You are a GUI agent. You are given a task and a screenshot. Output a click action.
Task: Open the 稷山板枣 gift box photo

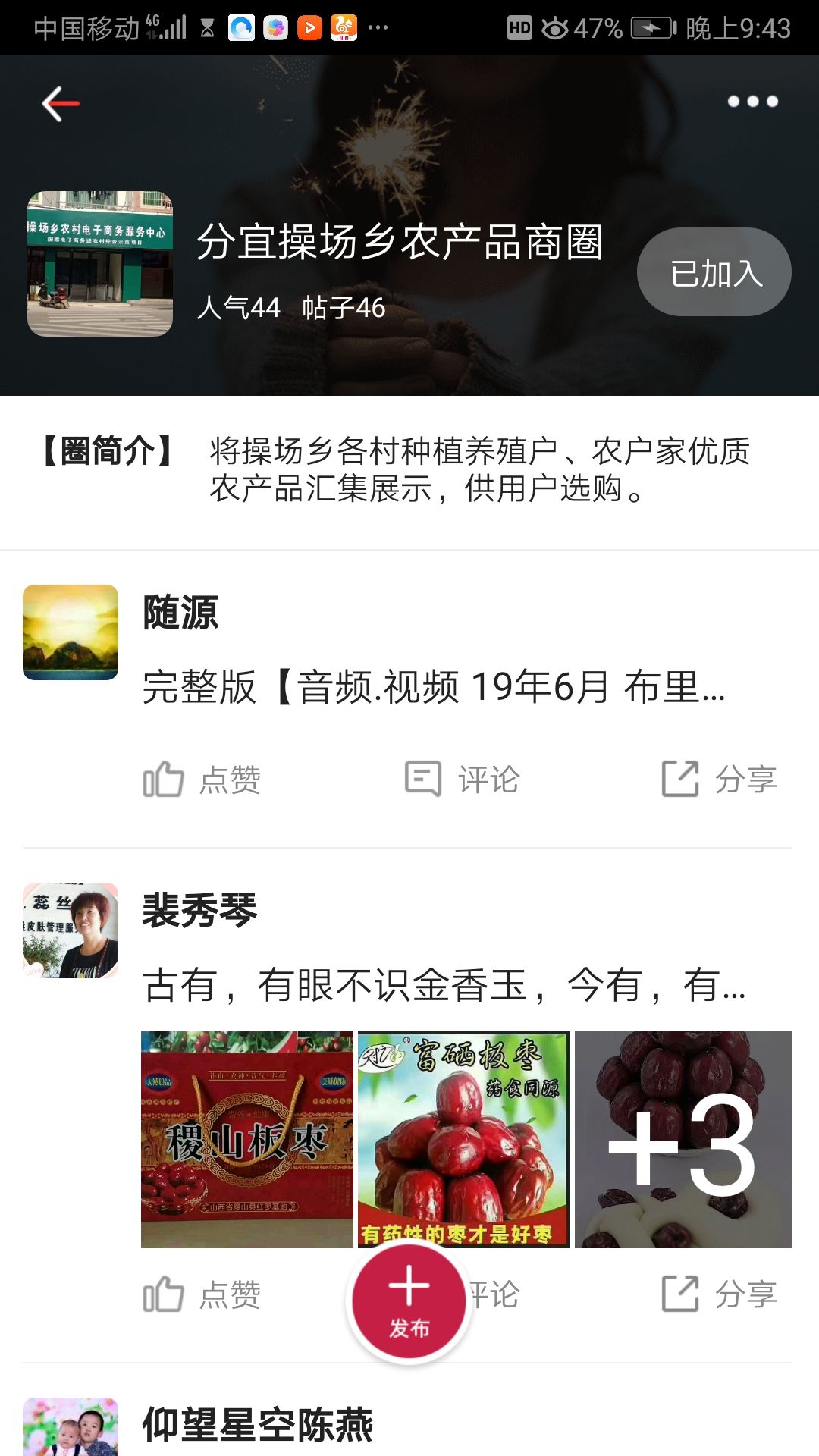pyautogui.click(x=247, y=1139)
